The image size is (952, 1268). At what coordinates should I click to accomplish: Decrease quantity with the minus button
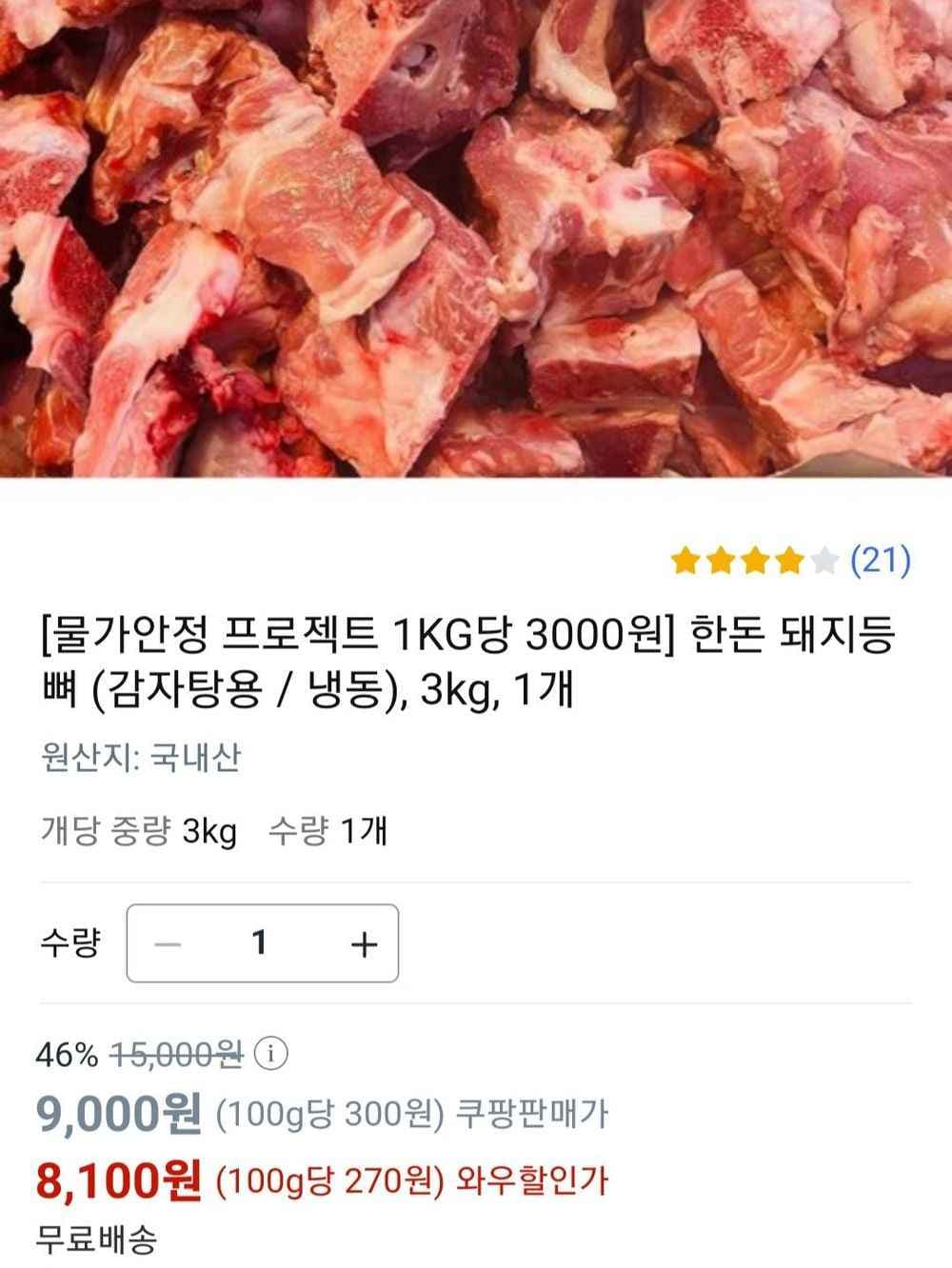click(168, 943)
